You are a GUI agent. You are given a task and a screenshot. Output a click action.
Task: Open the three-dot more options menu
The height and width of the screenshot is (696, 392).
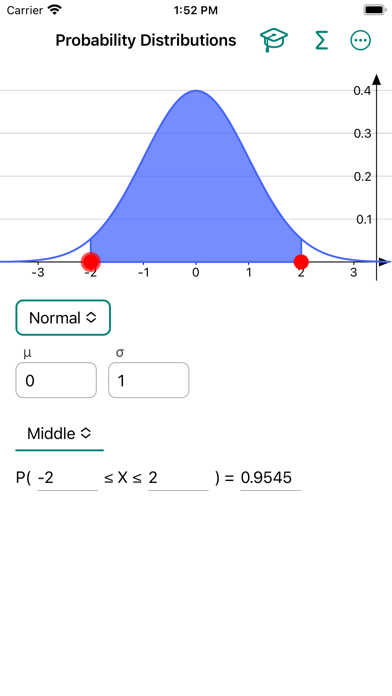[360, 40]
